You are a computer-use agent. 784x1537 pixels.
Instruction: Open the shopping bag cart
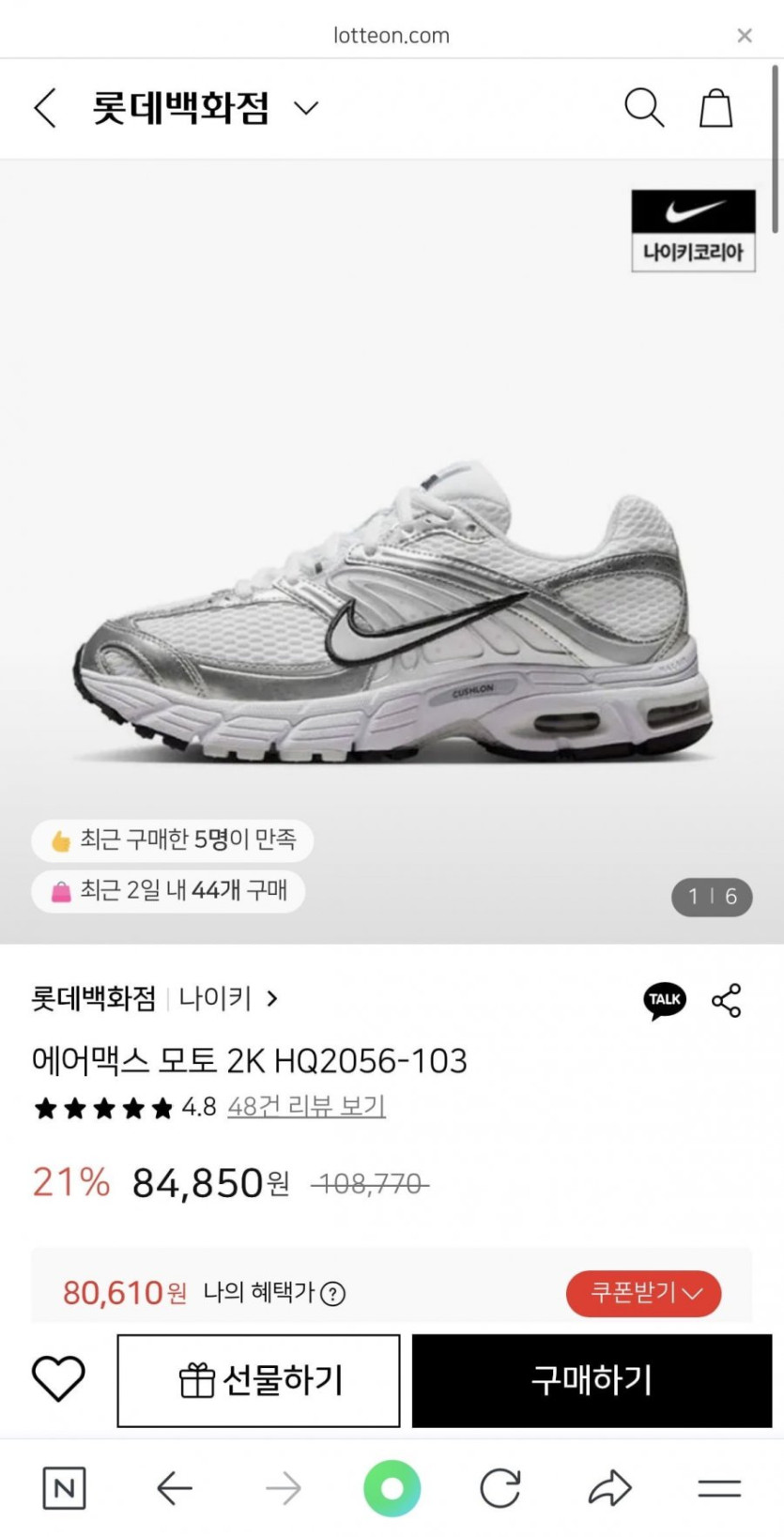click(x=715, y=108)
